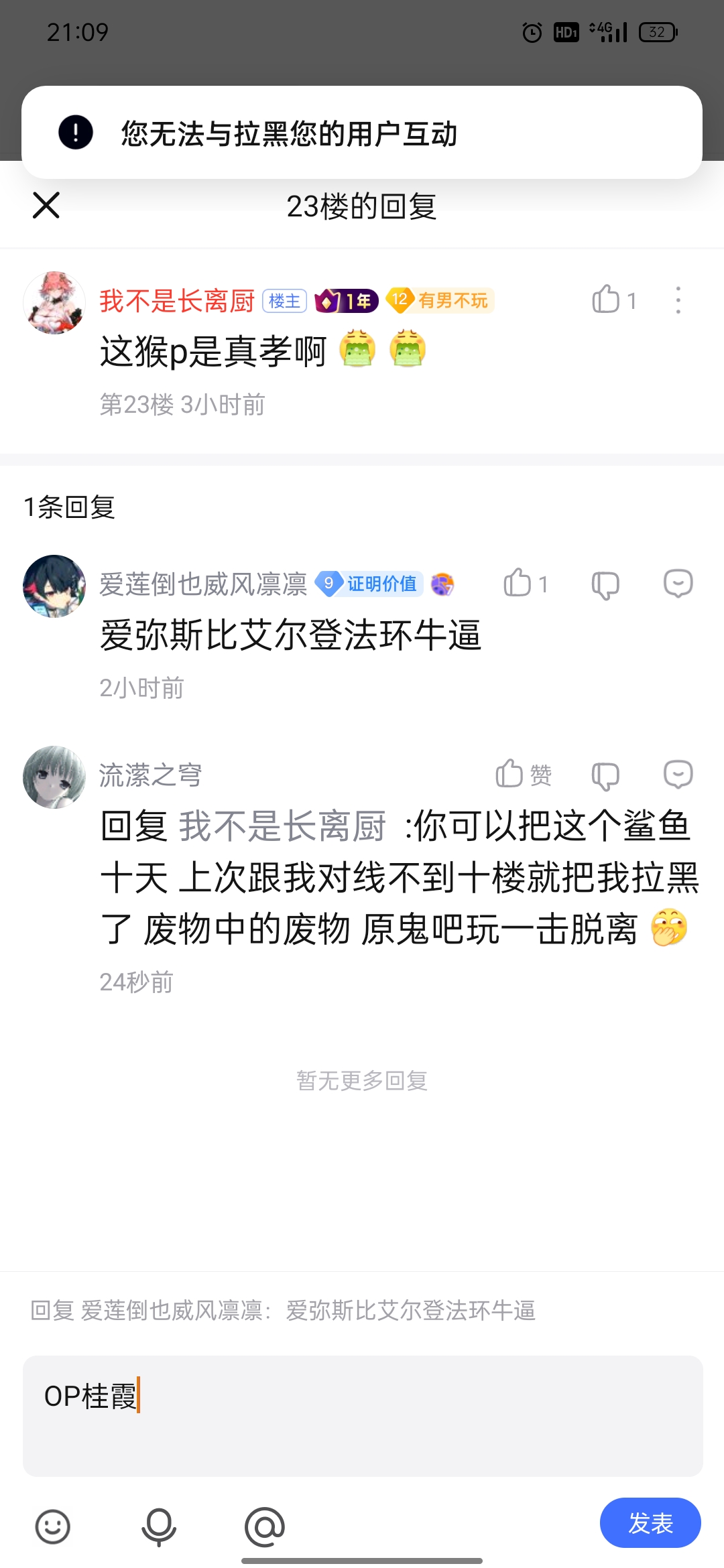Open 流潆之穹's avatar
Image resolution: width=724 pixels, height=1568 pixels.
[54, 777]
